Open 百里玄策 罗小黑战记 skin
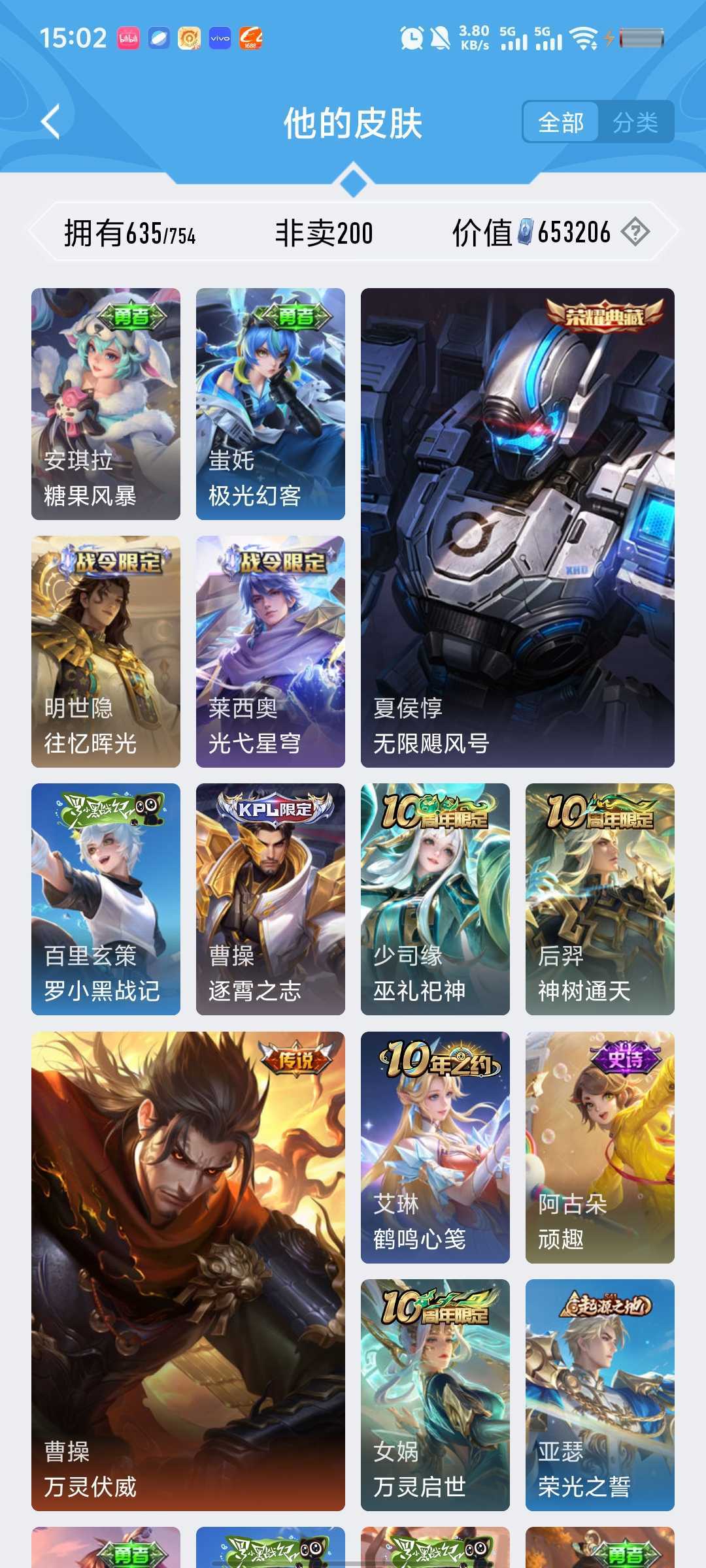The width and height of the screenshot is (706, 1568). [x=106, y=899]
